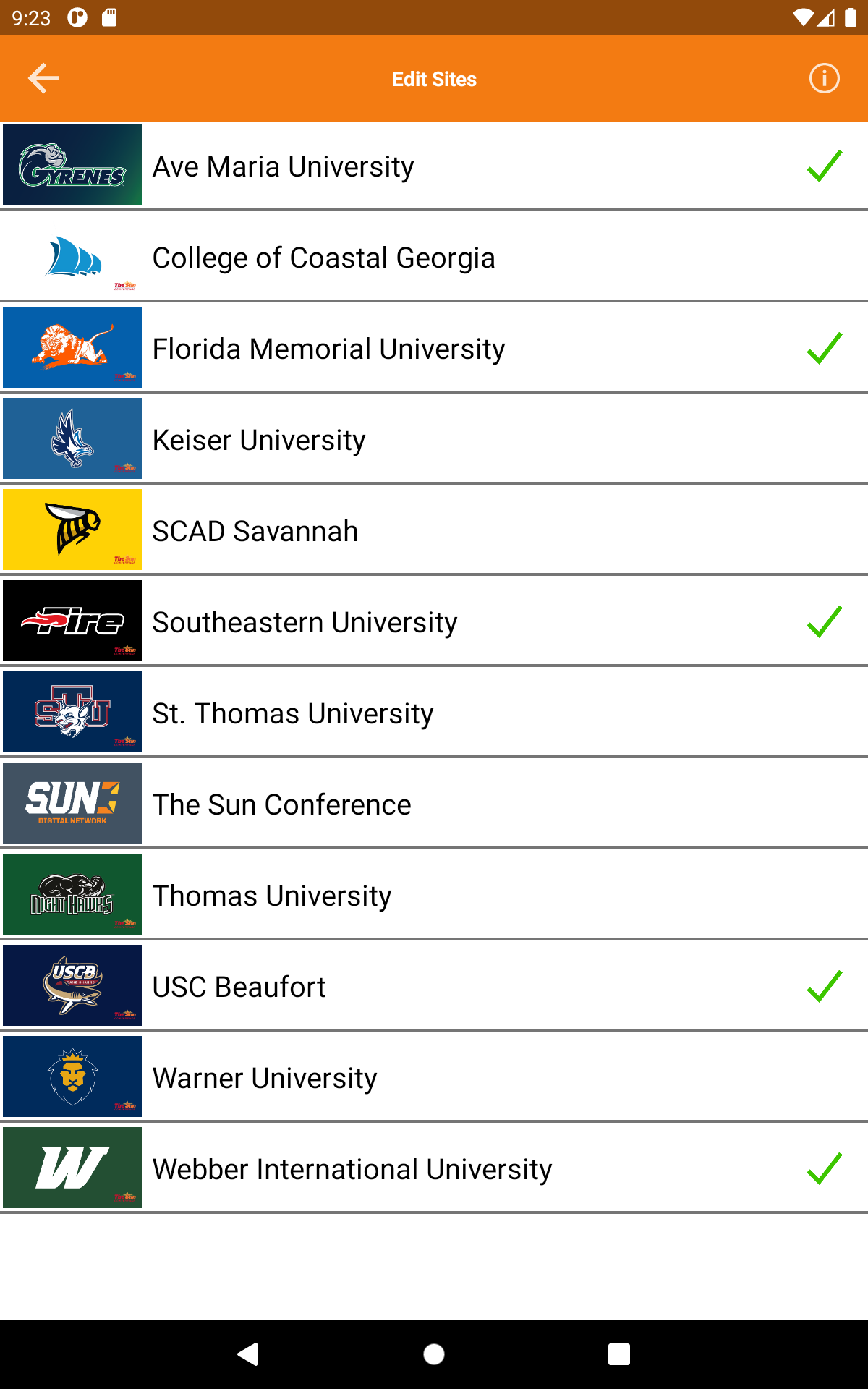This screenshot has width=868, height=1389.
Task: Select The Sun Conference
Action: coord(434,804)
